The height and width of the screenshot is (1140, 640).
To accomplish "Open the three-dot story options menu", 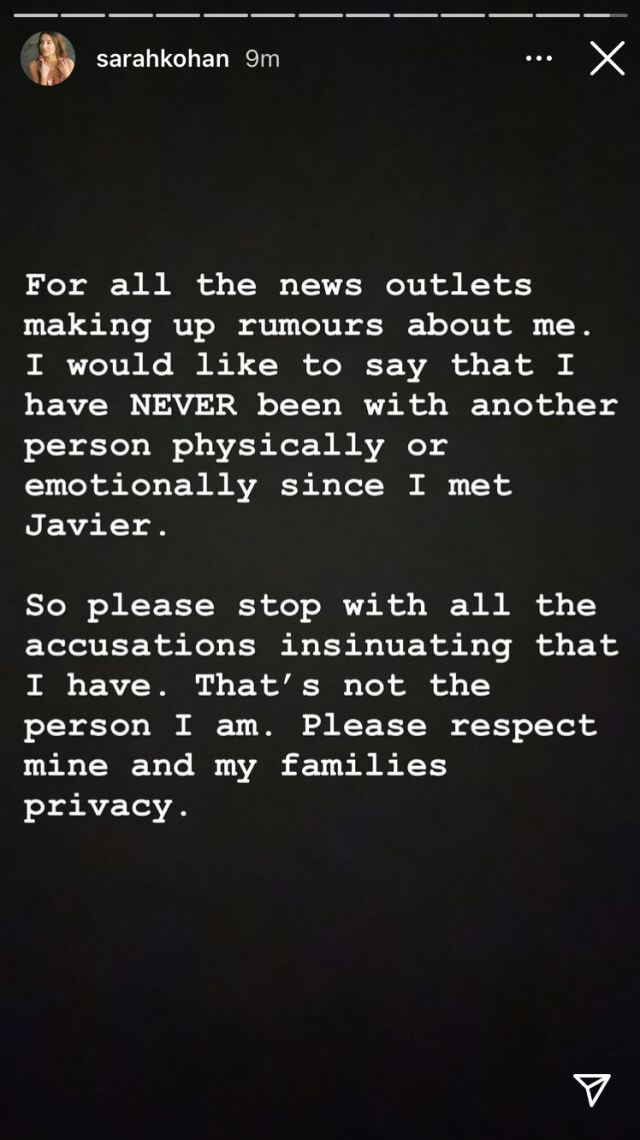I will (x=539, y=58).
